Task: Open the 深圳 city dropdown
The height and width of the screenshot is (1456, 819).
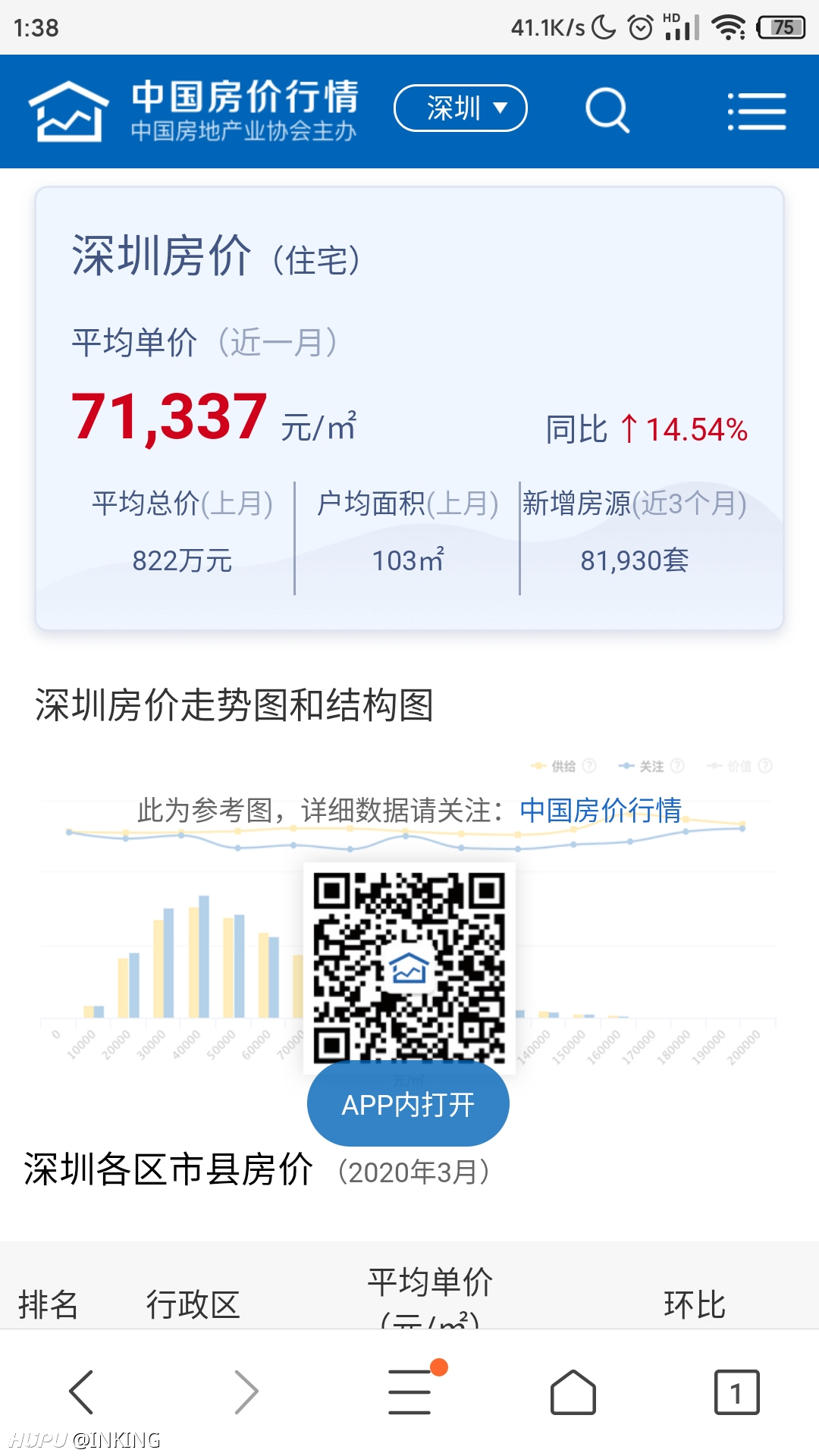Action: 460,108
